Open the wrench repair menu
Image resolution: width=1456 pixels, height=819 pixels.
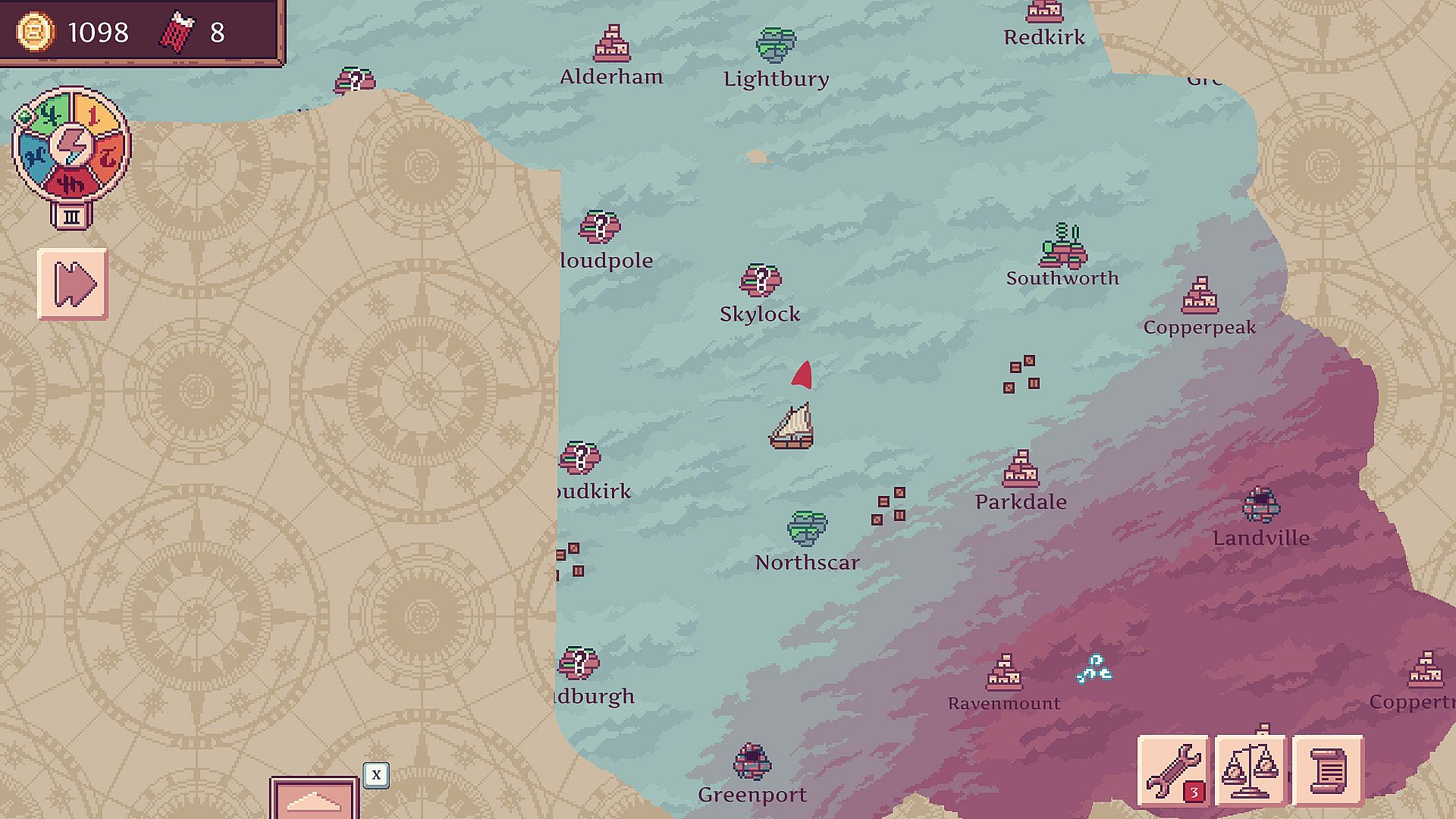1173,770
